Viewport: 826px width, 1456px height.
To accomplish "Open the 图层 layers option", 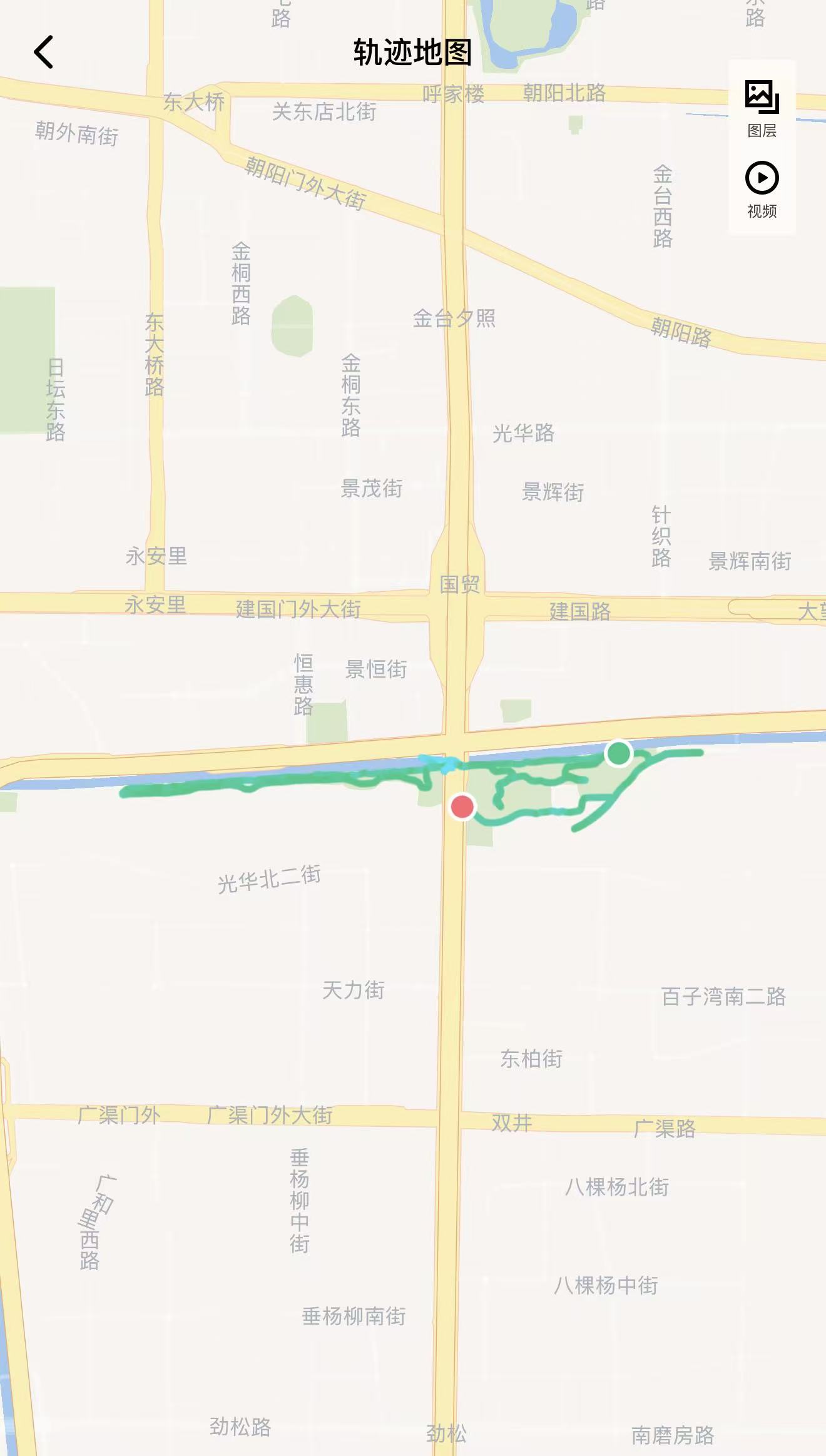I will [x=762, y=108].
